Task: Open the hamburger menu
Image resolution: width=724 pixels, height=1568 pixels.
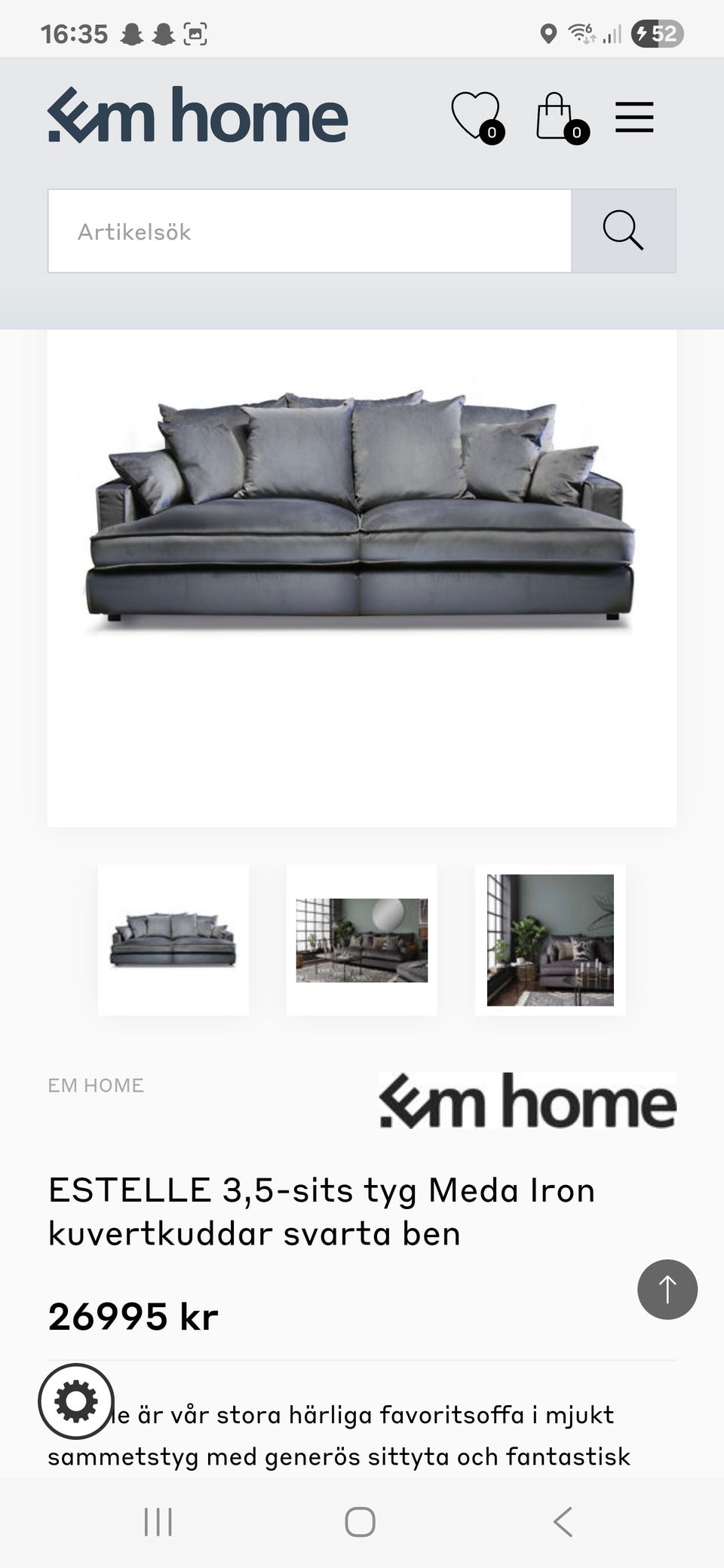Action: pyautogui.click(x=634, y=118)
